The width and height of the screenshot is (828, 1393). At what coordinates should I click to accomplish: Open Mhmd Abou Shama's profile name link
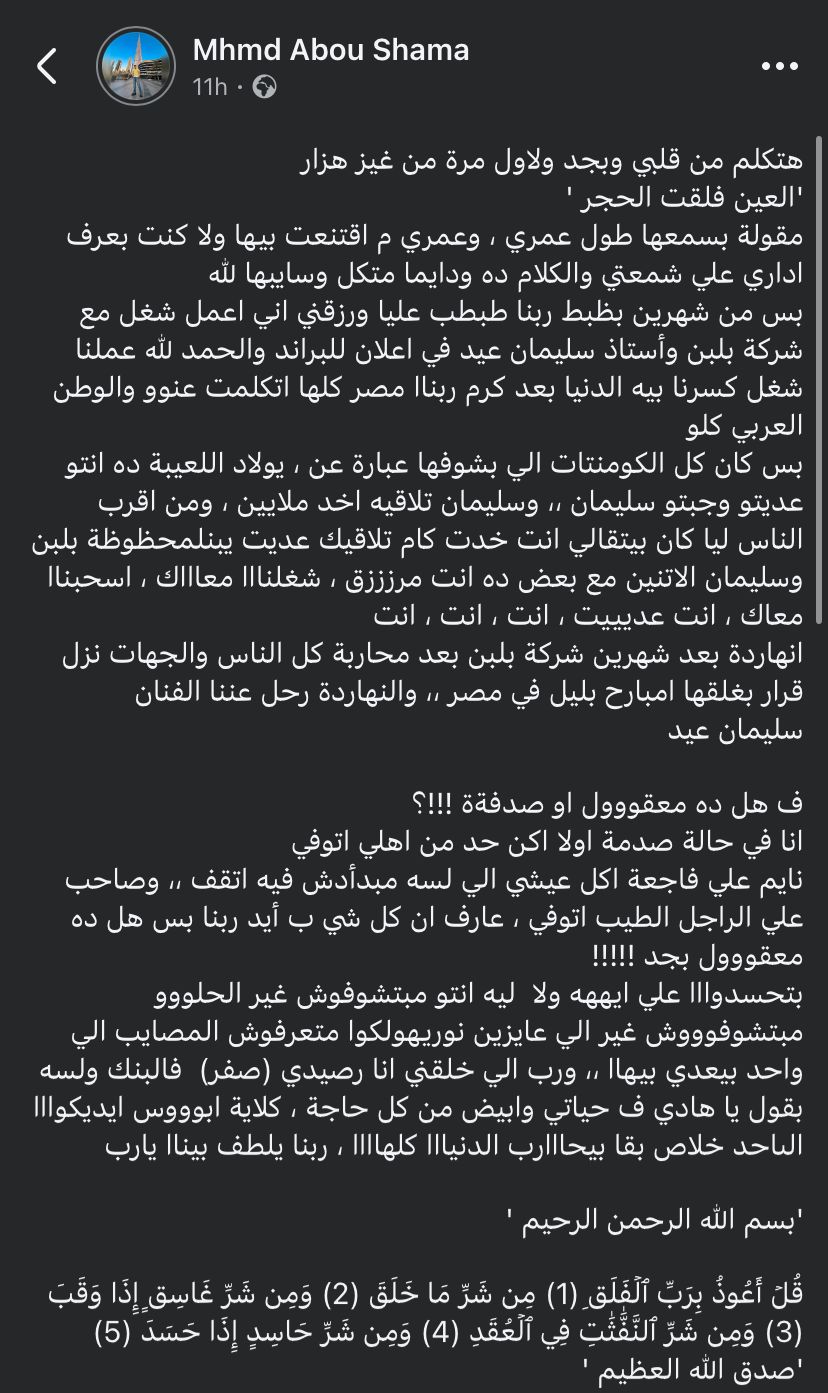[x=330, y=50]
